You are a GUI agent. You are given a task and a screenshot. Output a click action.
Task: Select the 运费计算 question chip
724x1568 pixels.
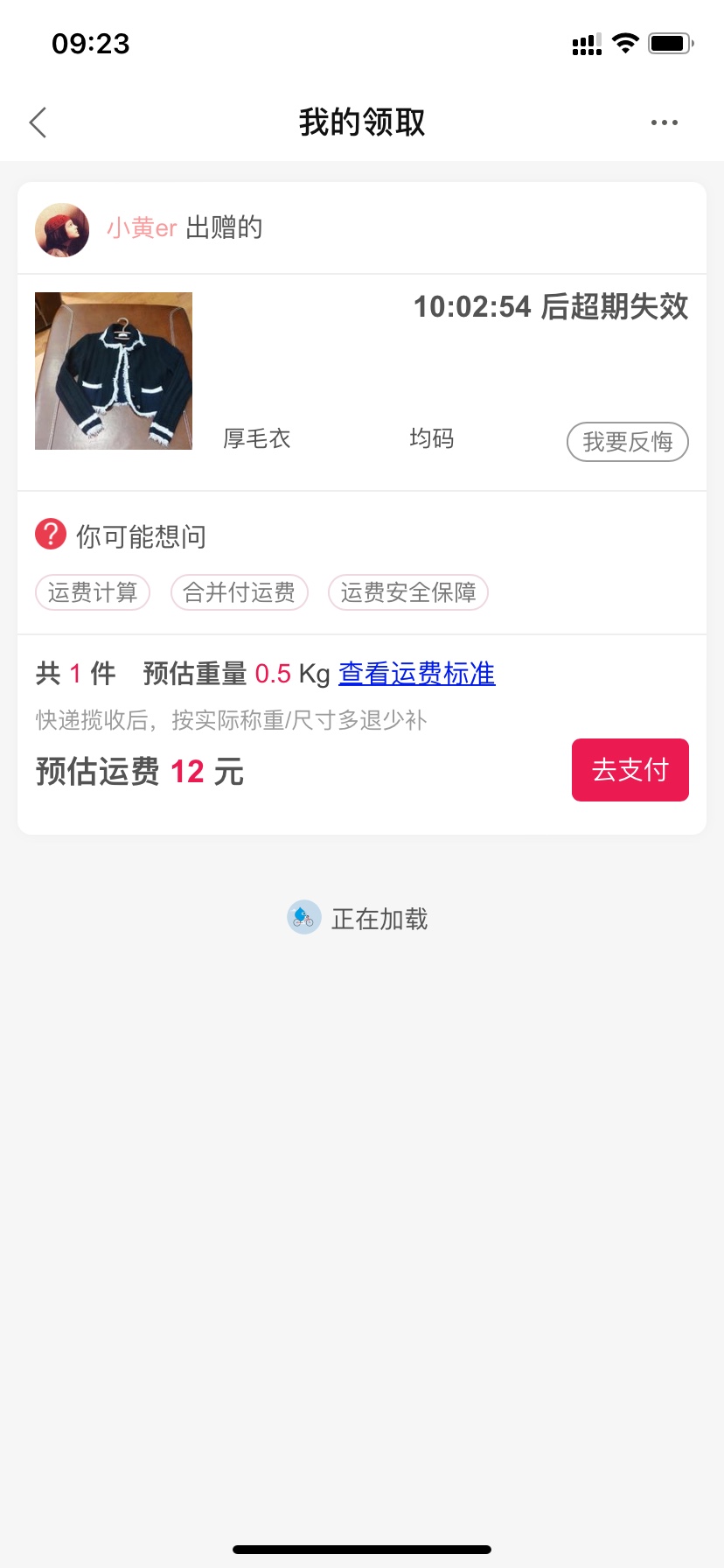tap(93, 592)
